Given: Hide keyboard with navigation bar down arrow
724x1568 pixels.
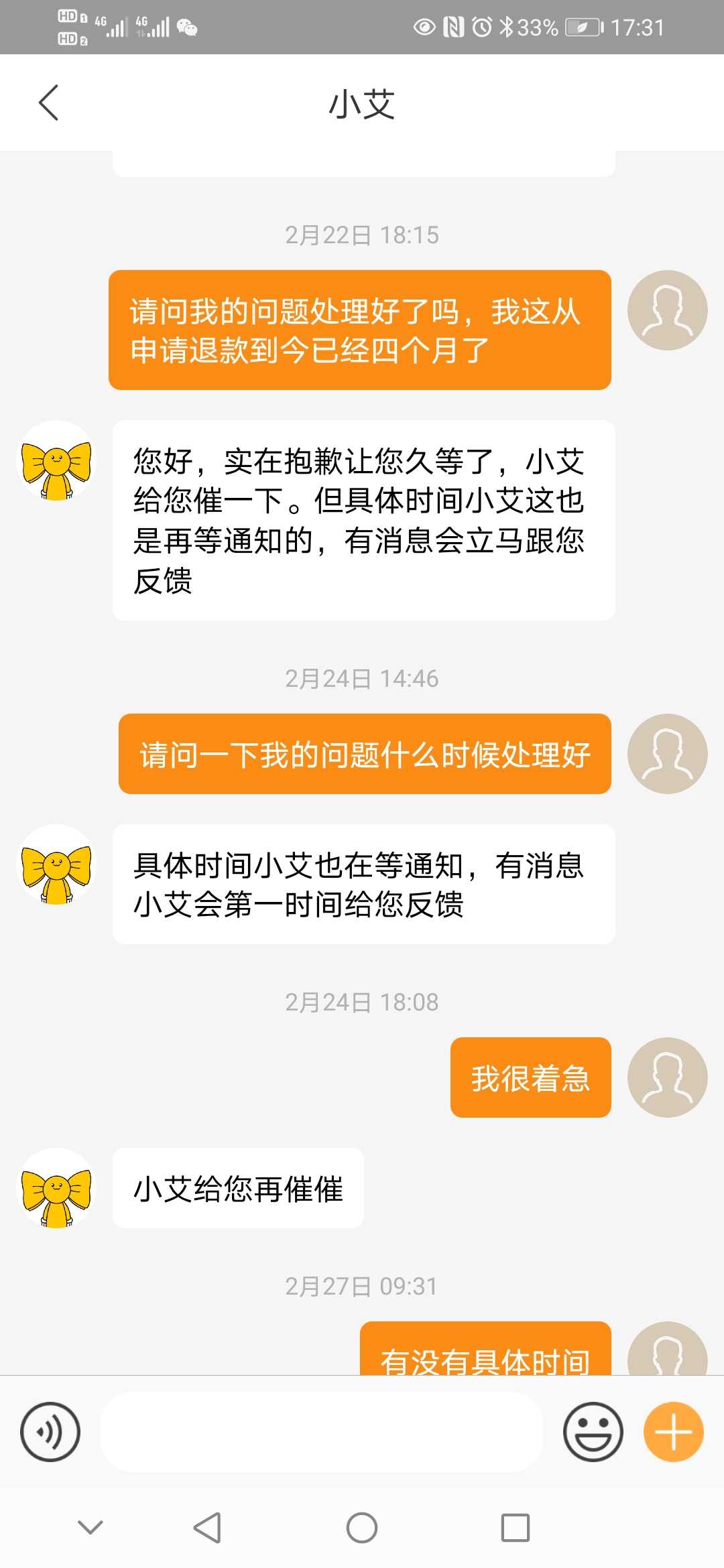Looking at the screenshot, I should coord(90,1528).
